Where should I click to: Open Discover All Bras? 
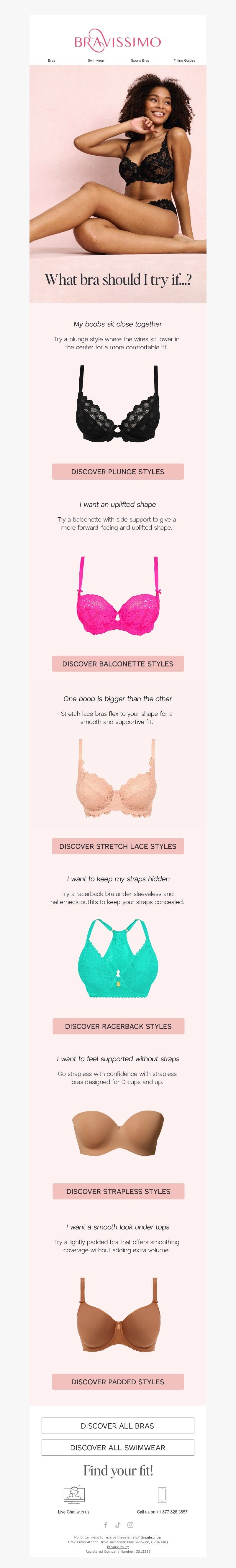(x=118, y=1425)
